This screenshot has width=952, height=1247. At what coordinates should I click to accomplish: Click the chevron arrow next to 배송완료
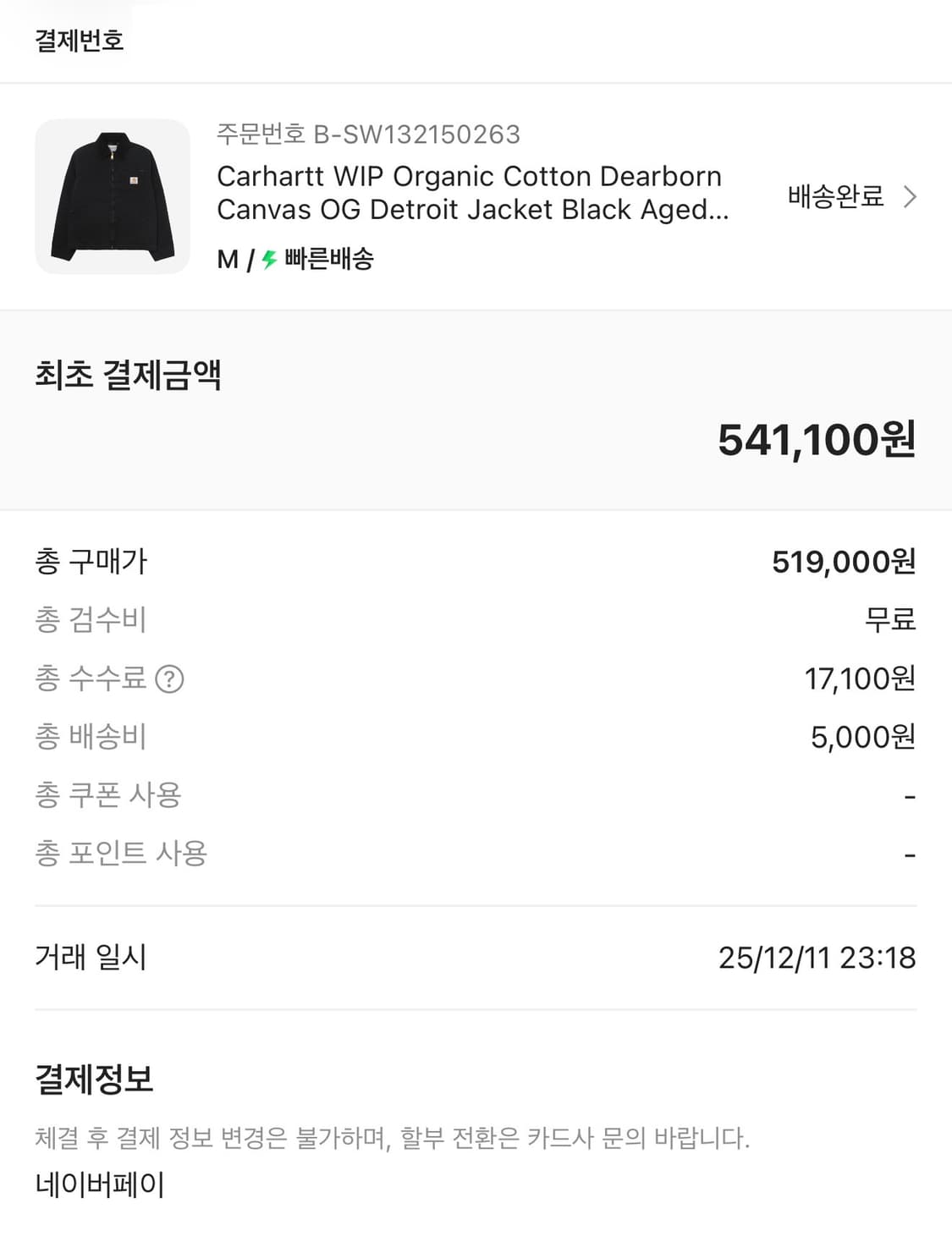coord(911,196)
